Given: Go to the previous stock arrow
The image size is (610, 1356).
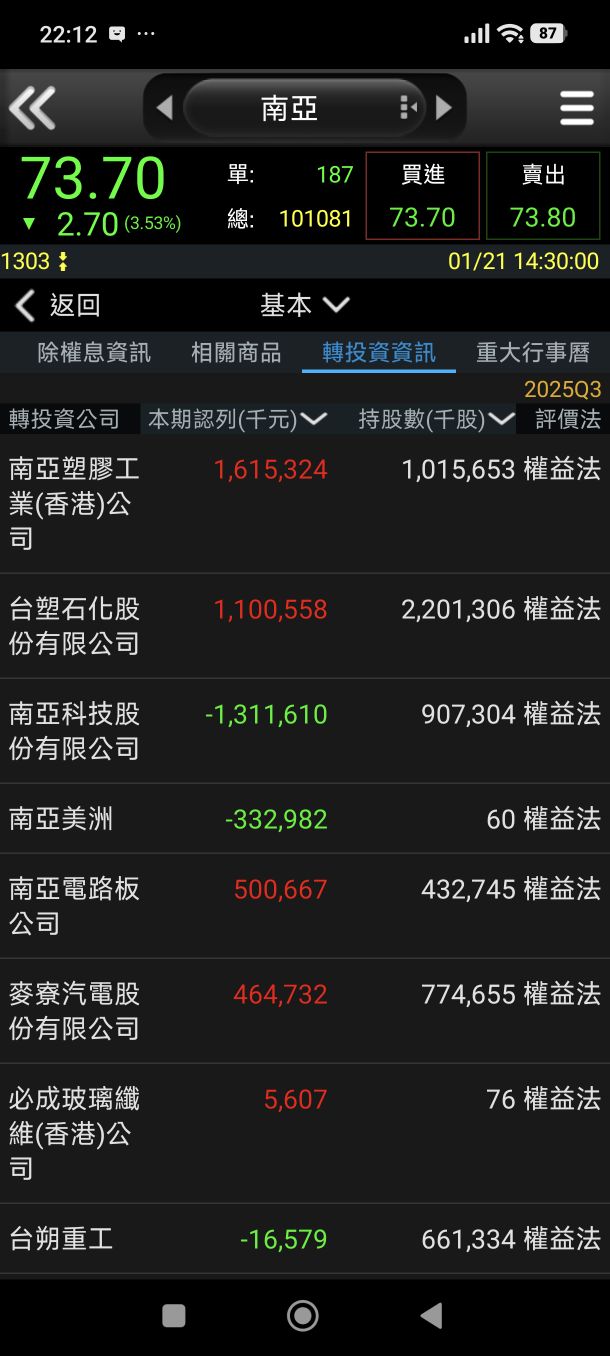Looking at the screenshot, I should 165,107.
